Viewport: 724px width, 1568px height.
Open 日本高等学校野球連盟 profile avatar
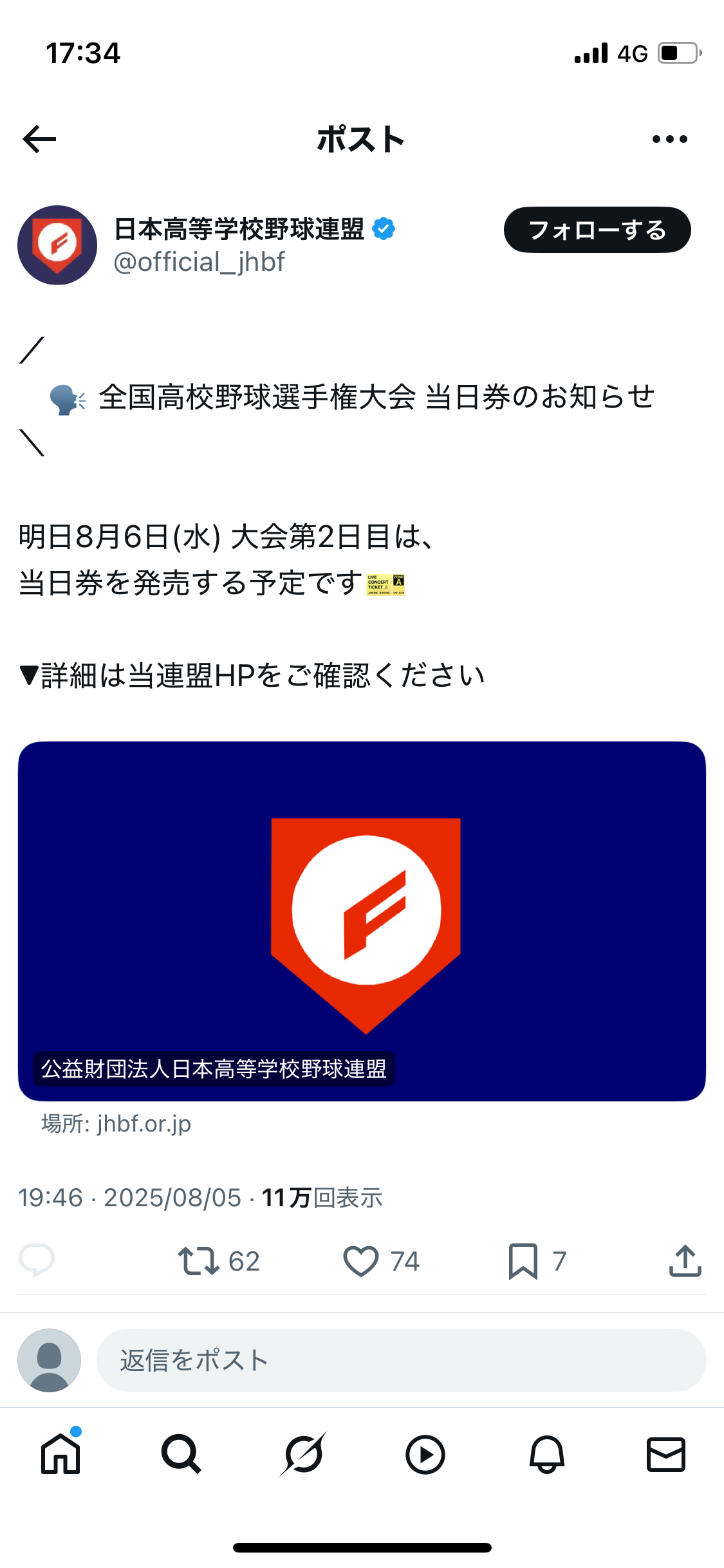pos(57,245)
